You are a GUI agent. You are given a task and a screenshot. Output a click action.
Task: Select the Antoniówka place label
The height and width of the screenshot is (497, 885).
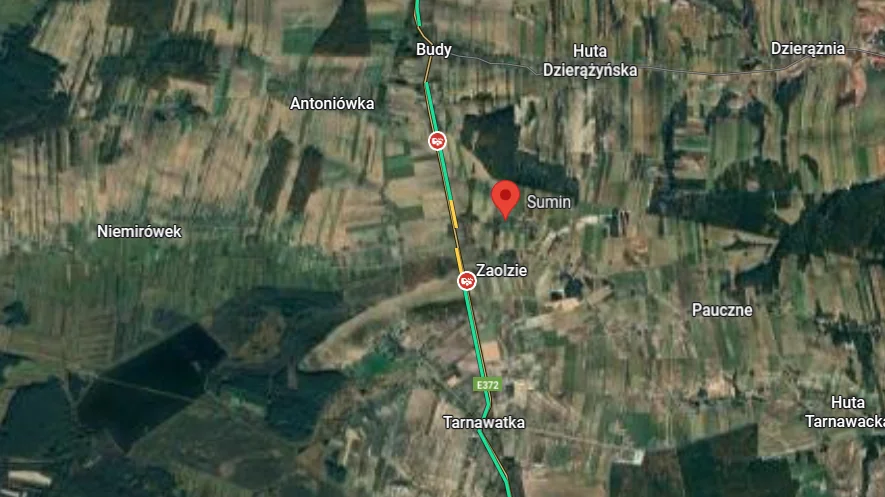(x=332, y=103)
